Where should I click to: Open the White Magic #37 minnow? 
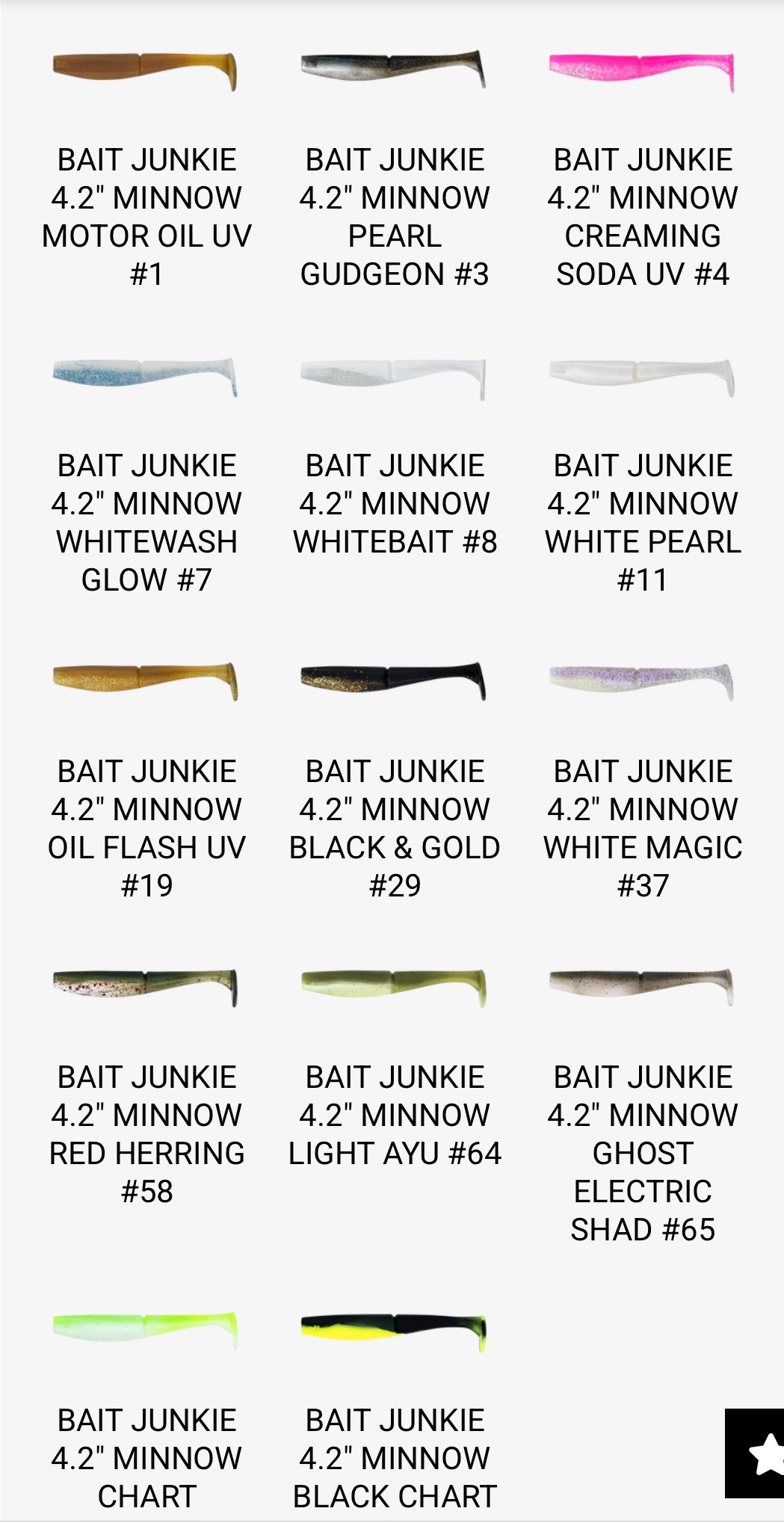click(643, 828)
